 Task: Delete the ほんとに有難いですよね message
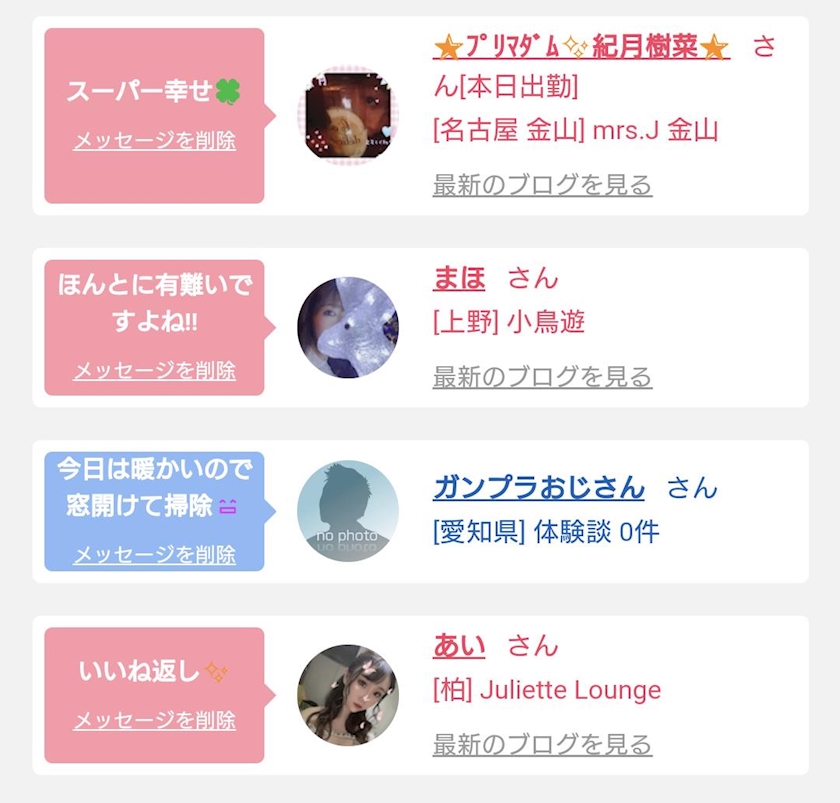(154, 371)
